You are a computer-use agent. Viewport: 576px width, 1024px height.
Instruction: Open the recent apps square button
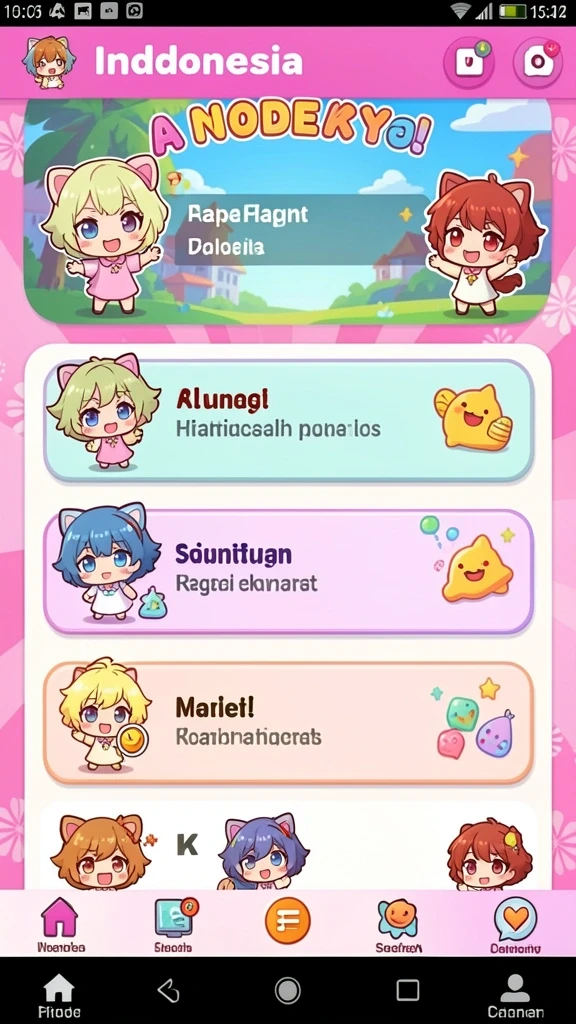point(408,990)
